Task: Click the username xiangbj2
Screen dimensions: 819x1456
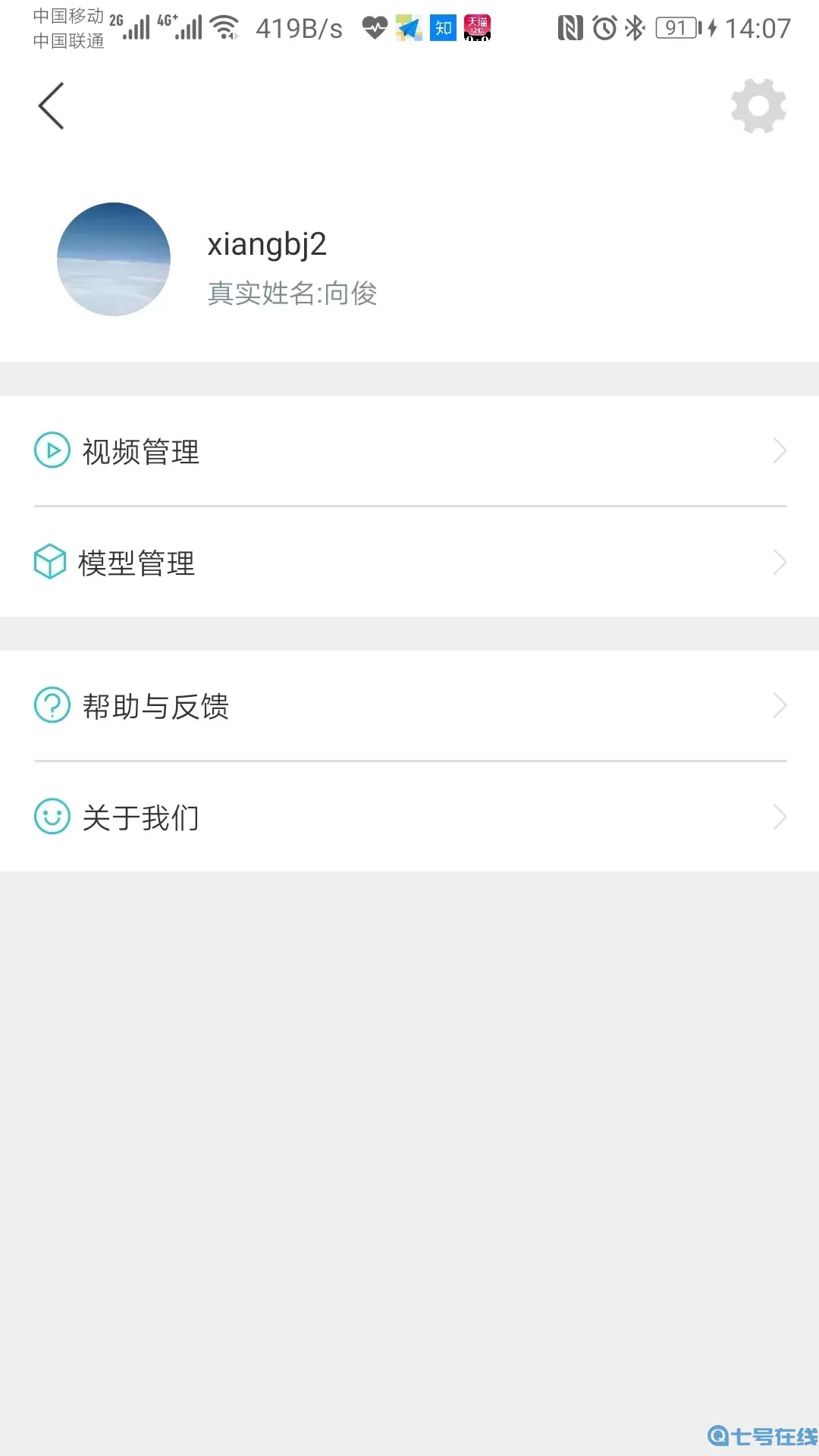Action: pyautogui.click(x=267, y=243)
